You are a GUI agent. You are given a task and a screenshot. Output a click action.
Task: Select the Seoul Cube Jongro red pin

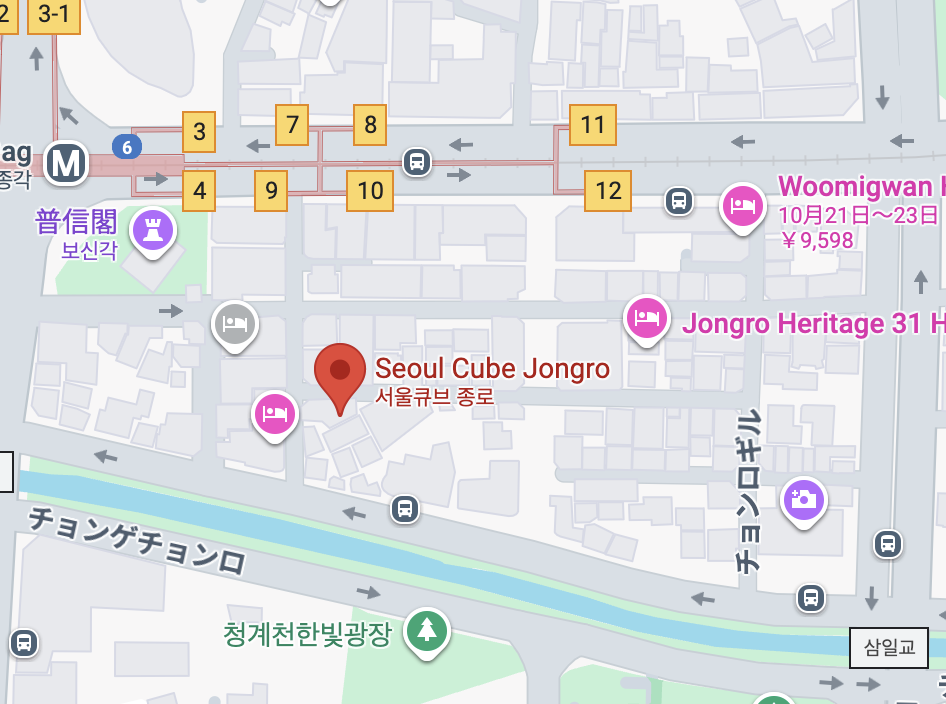point(340,372)
